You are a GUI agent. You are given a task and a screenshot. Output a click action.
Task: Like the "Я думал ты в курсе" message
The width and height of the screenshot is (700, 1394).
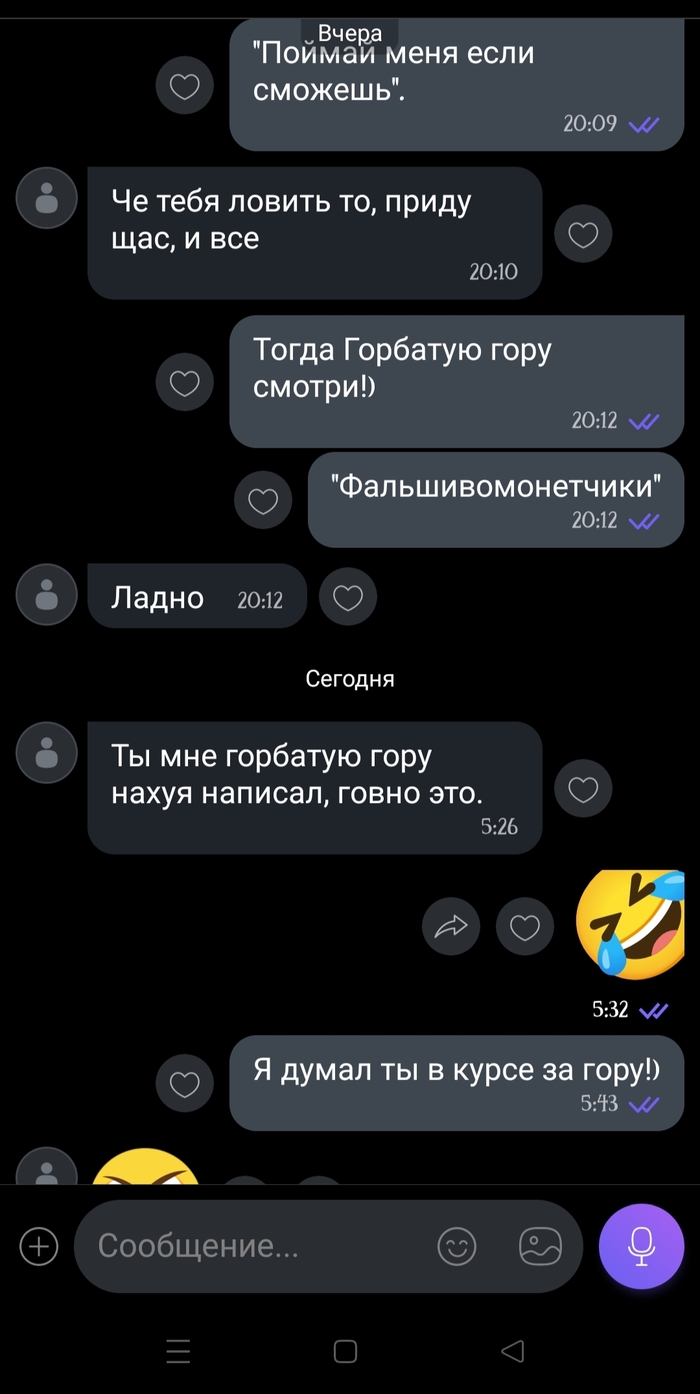(x=185, y=1084)
